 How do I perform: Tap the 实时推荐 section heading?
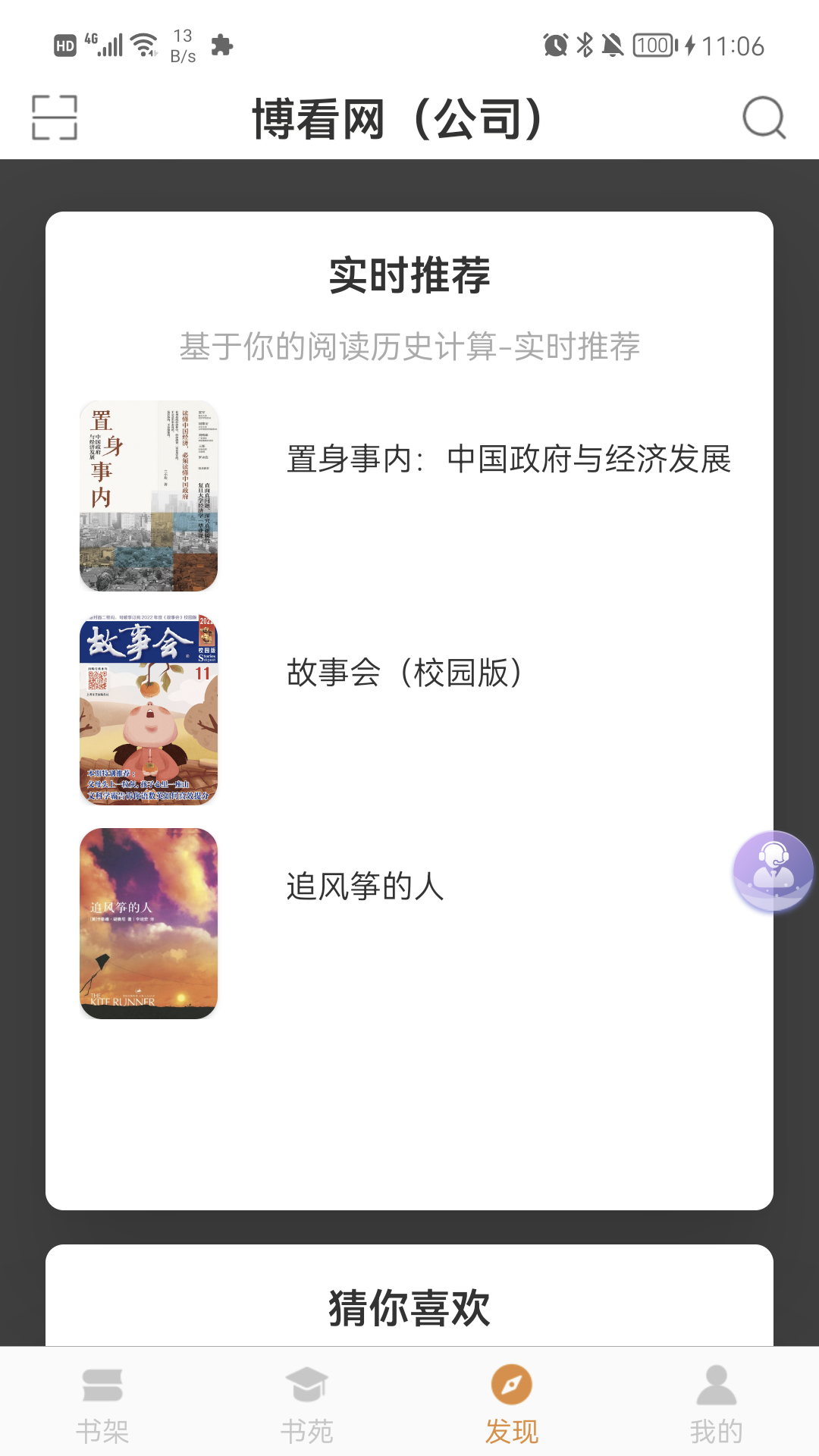click(409, 277)
